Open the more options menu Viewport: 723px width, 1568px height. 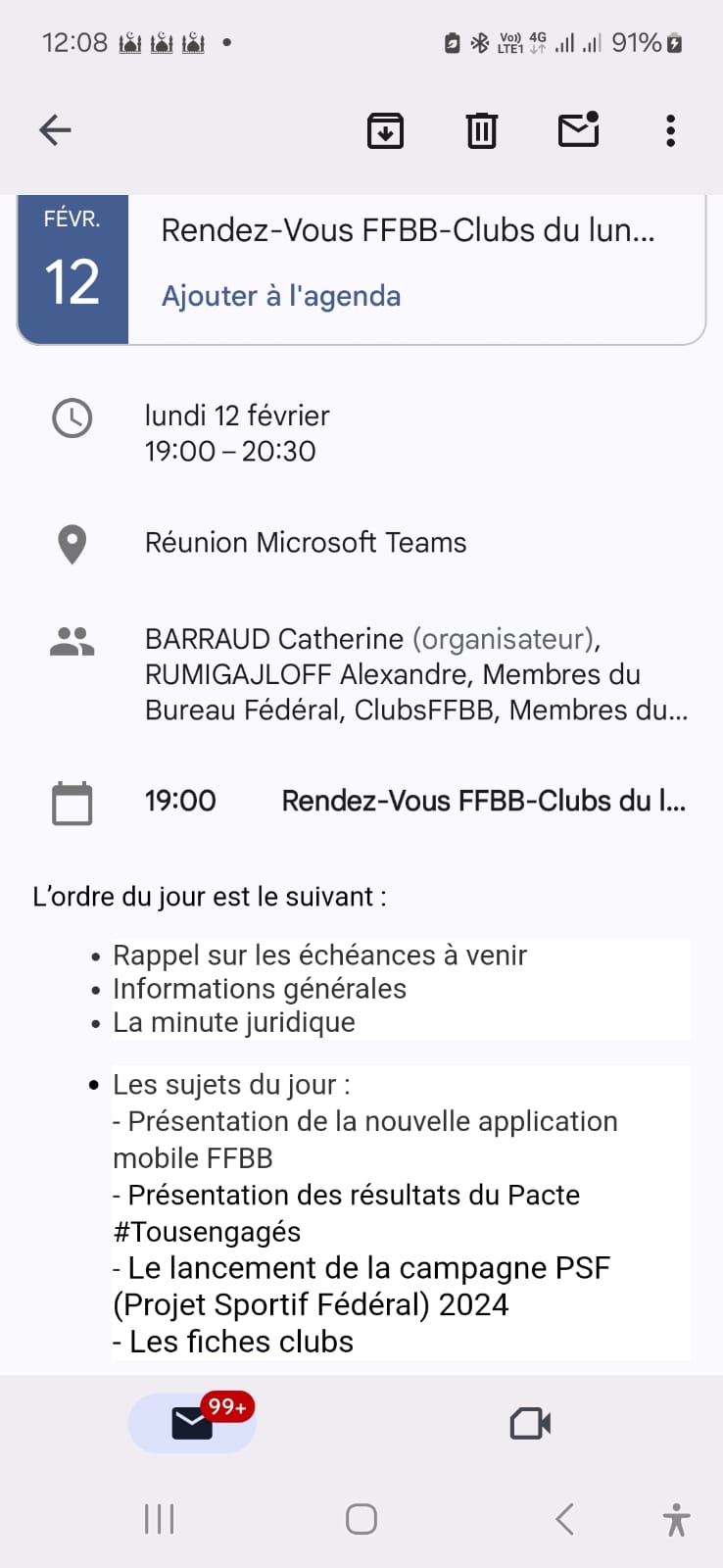click(670, 130)
